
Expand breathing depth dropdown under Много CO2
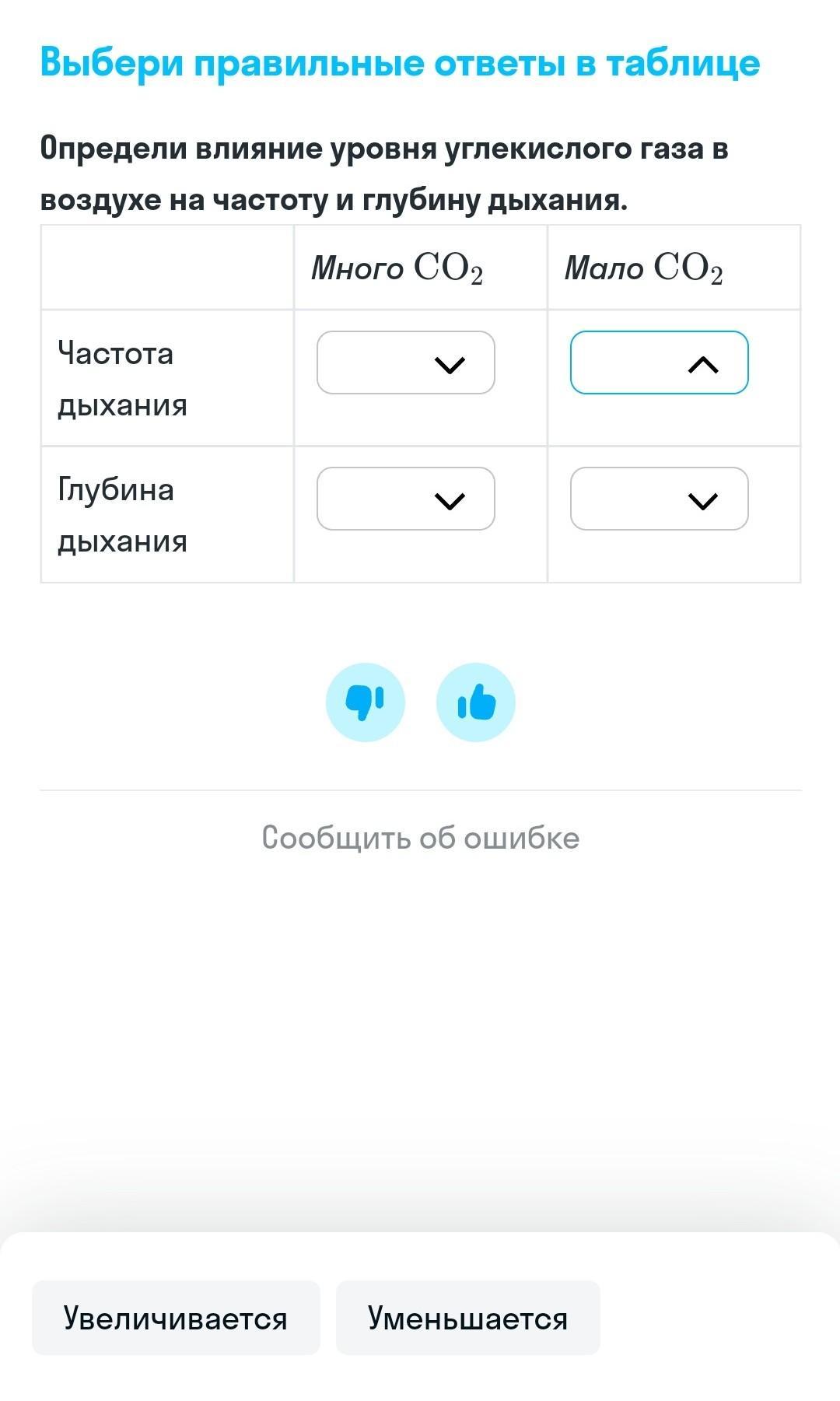click(405, 499)
